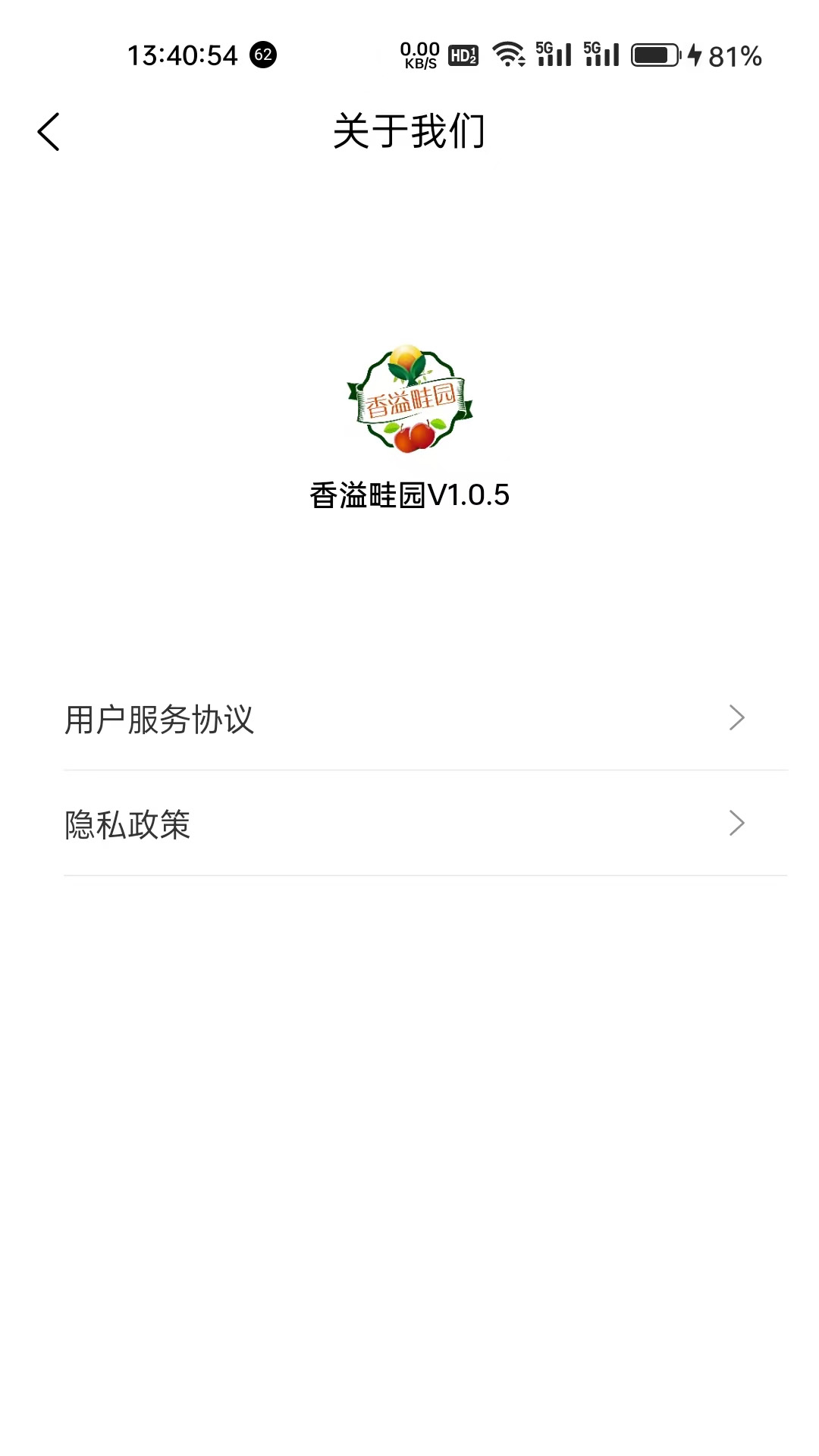Open the 隐私政策 privacy policy
This screenshot has height=1456, width=819.
tap(127, 824)
